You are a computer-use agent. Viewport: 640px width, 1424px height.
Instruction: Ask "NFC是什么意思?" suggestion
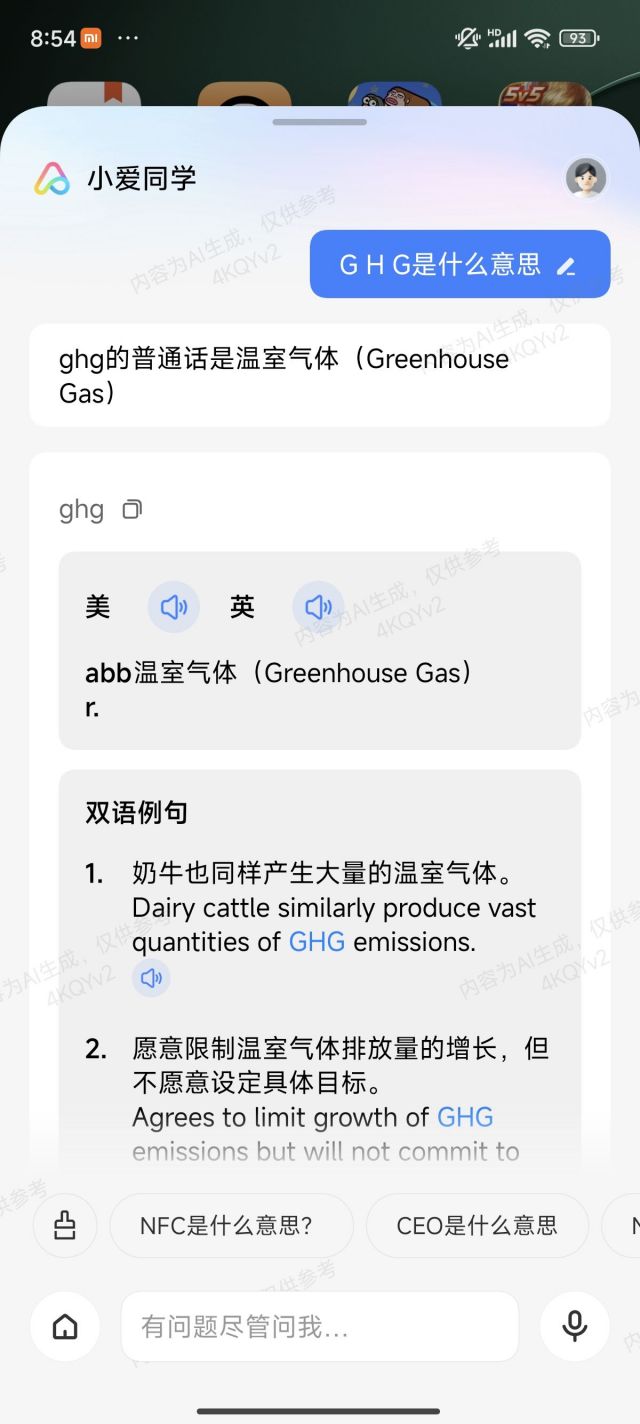click(231, 1225)
